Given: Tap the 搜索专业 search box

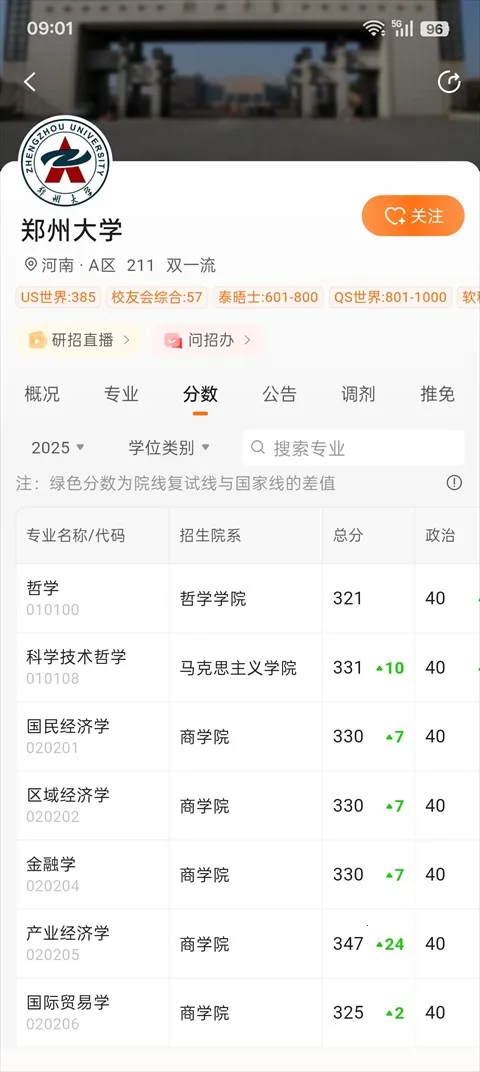Looking at the screenshot, I should (x=354, y=448).
